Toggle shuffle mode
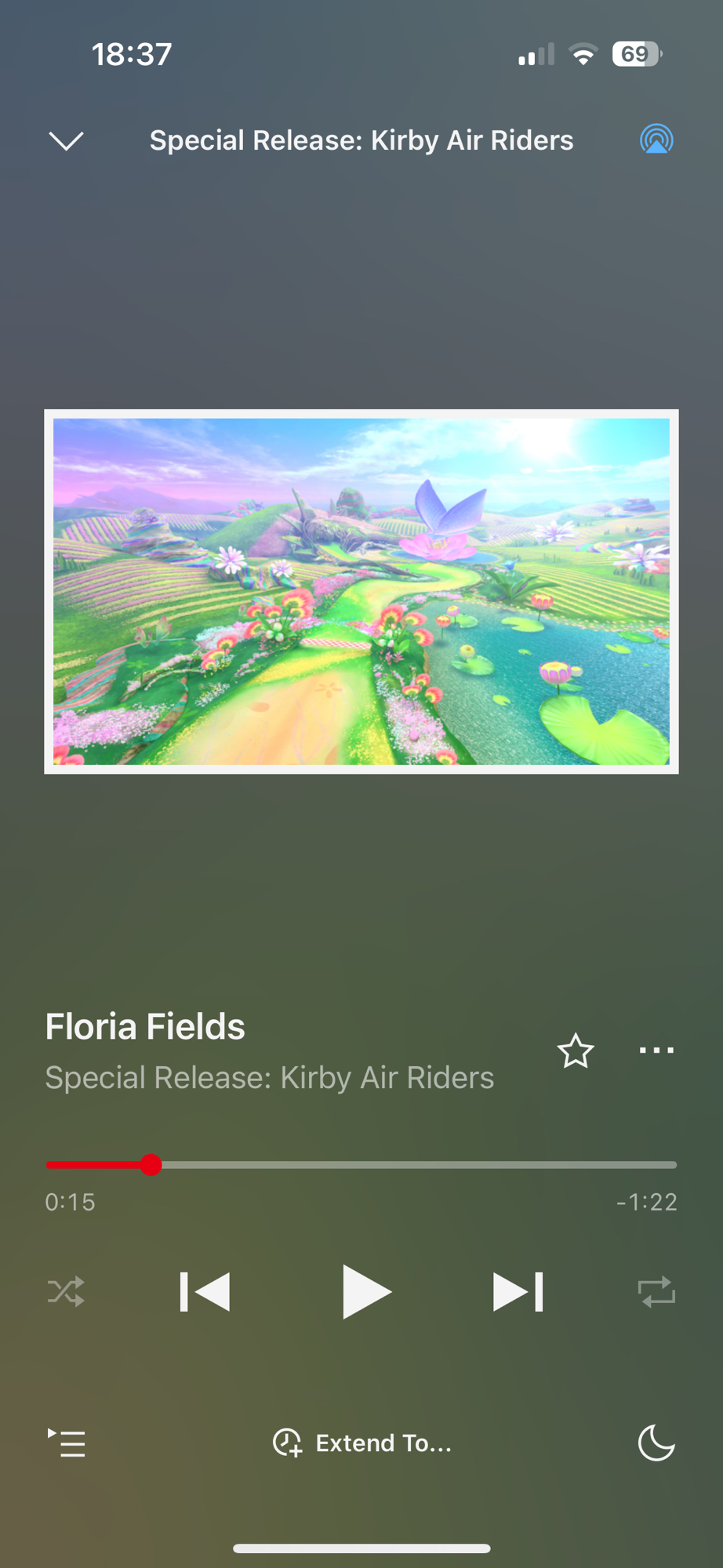 click(66, 1291)
